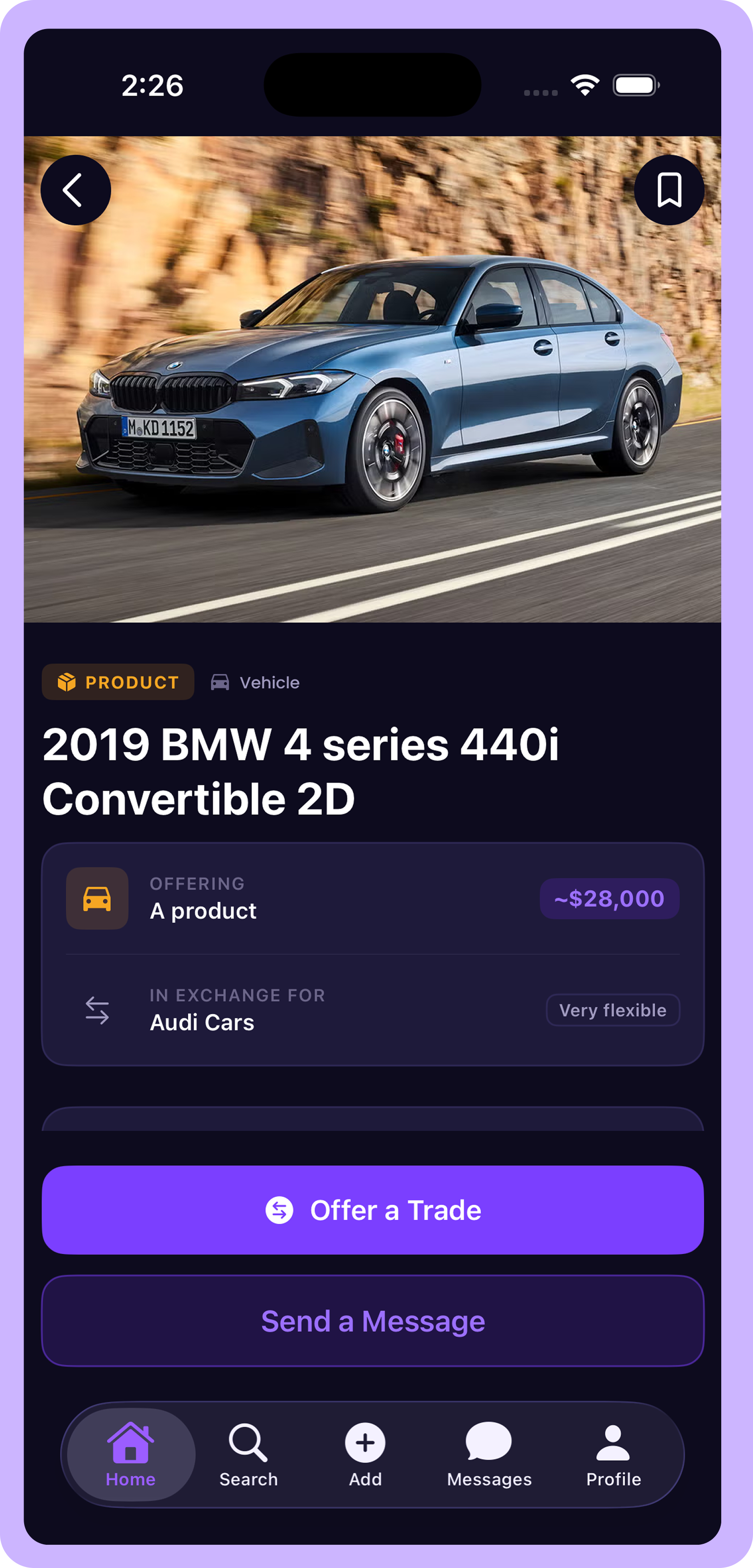The image size is (753, 1568).
Task: Tap the orange car icon in Offering card
Action: [x=97, y=898]
